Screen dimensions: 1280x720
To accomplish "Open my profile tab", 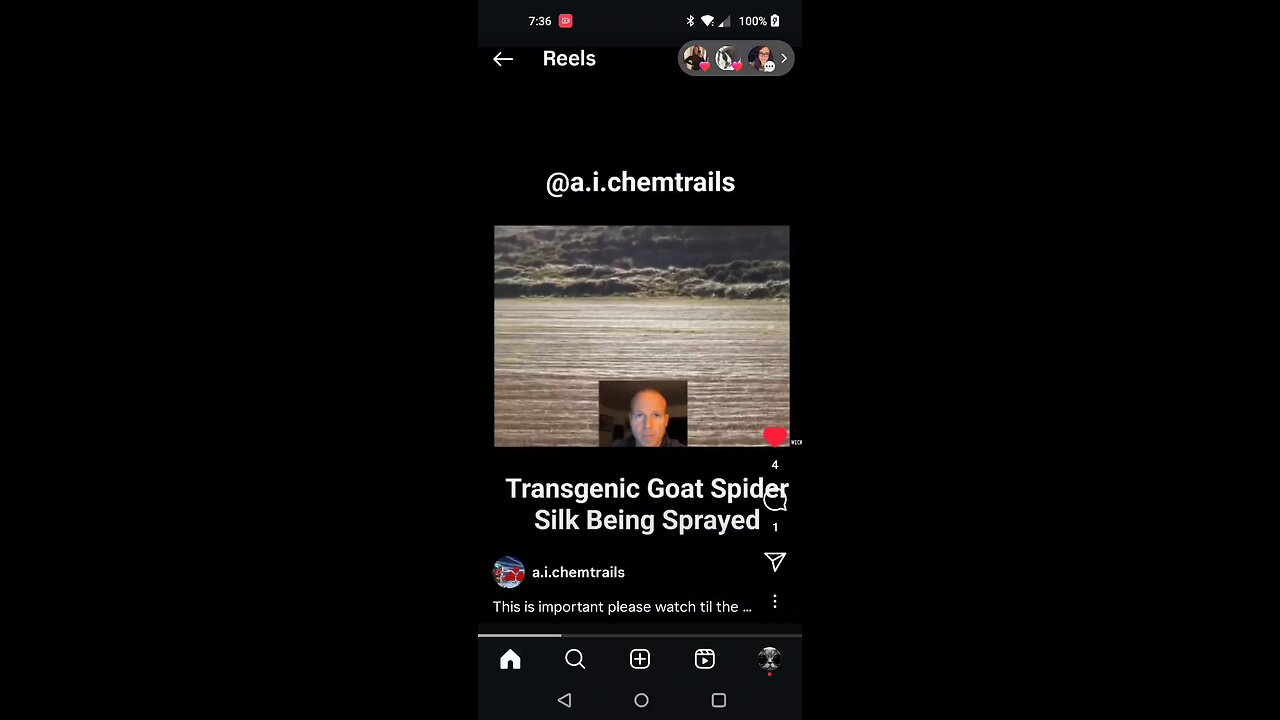I will [769, 658].
